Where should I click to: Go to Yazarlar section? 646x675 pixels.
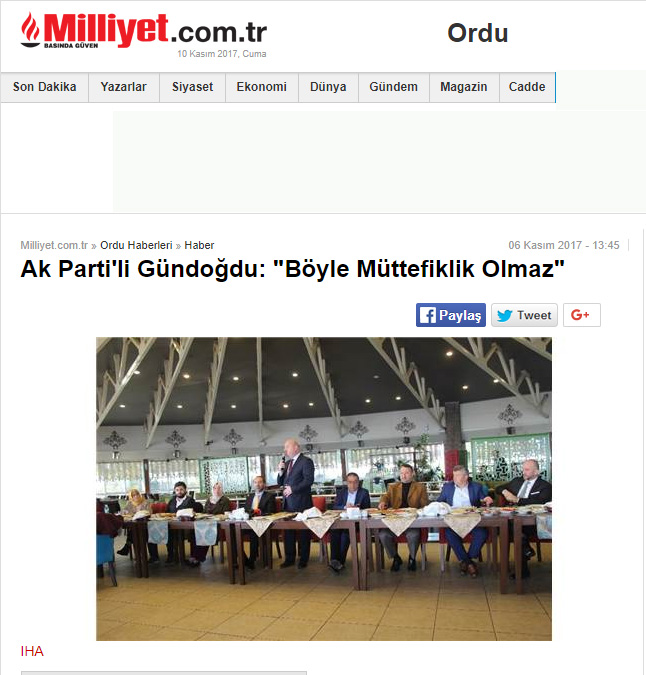click(x=124, y=87)
